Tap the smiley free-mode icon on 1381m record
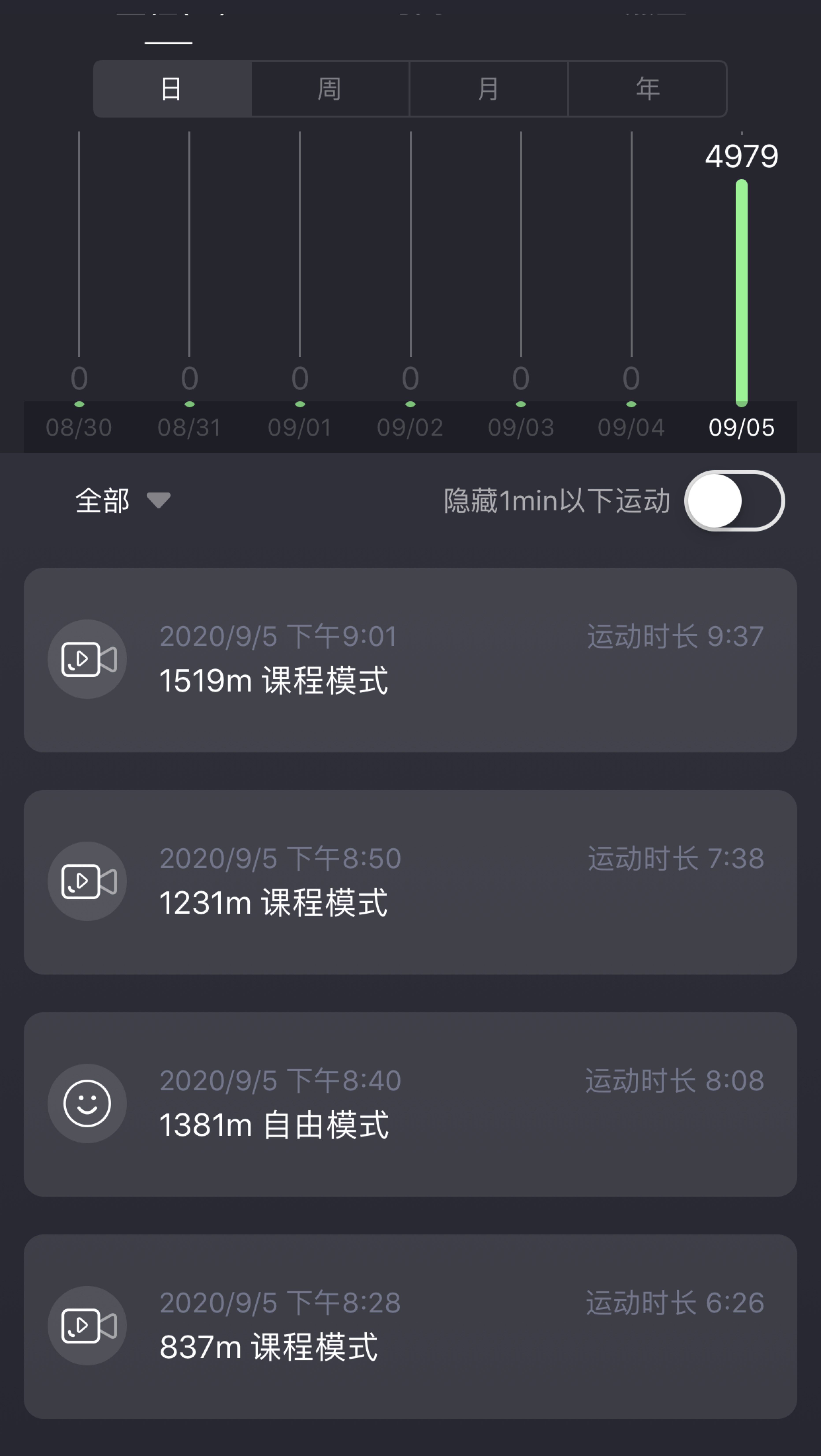The width and height of the screenshot is (821, 1456). pyautogui.click(x=87, y=1102)
